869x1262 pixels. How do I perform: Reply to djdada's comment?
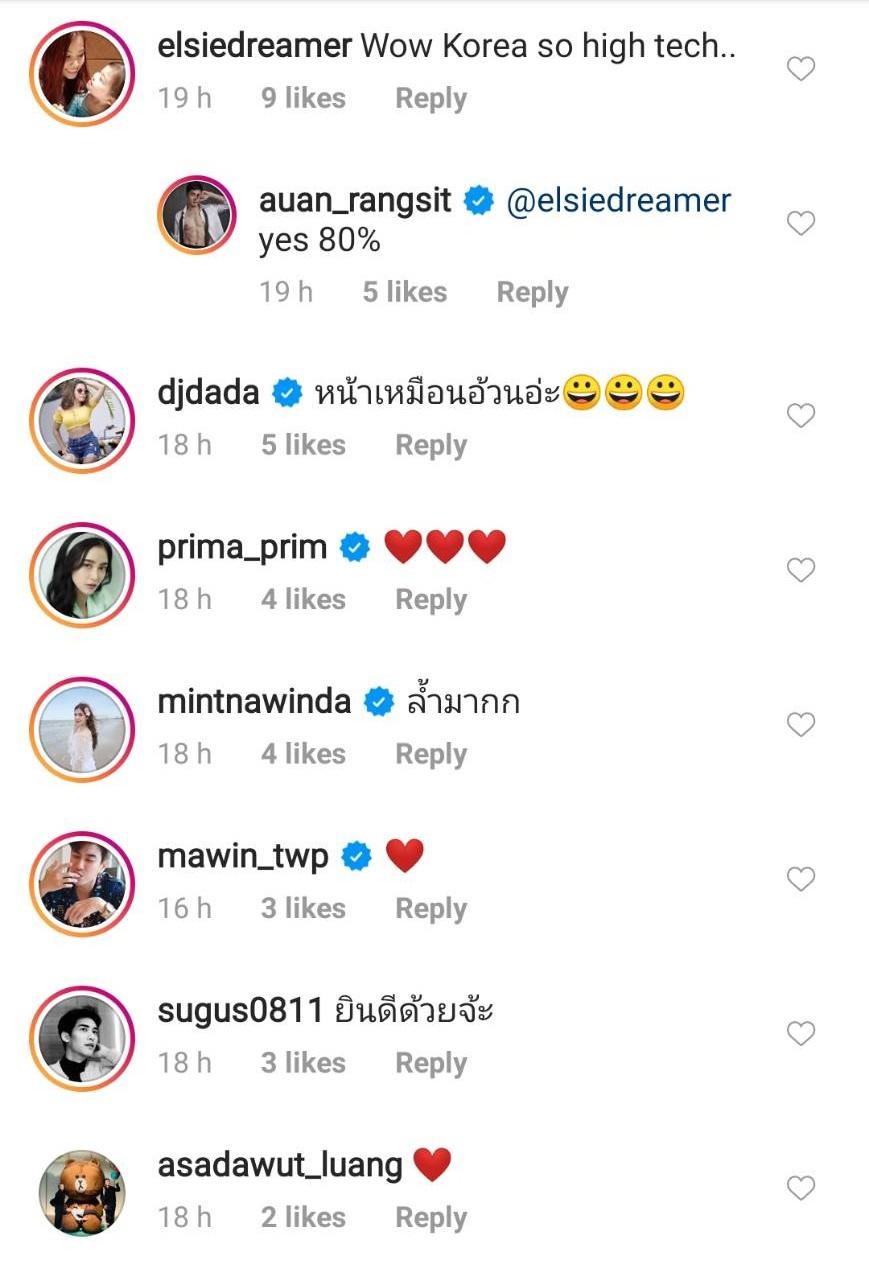[431, 445]
